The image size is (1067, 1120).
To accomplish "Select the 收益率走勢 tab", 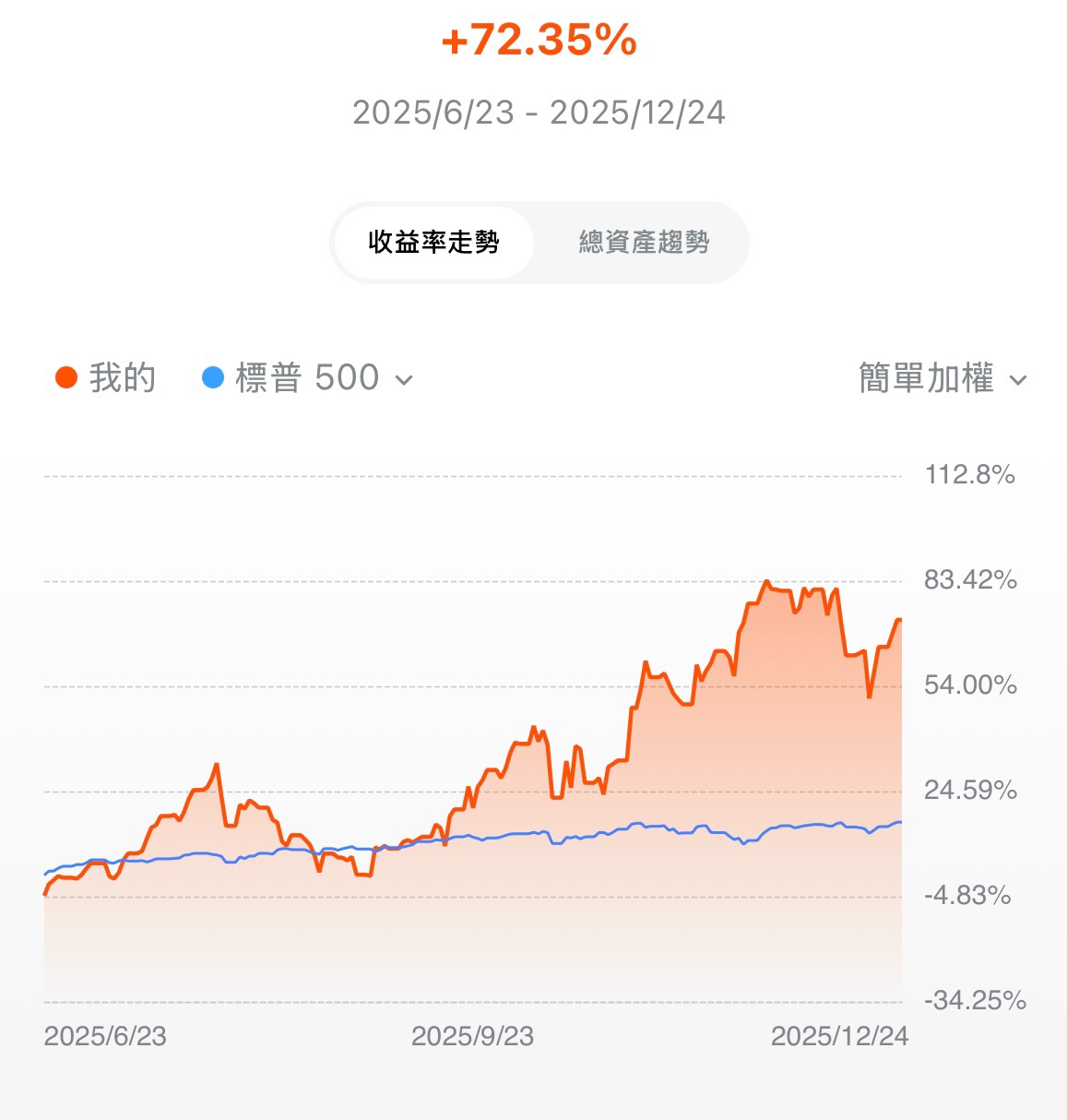I will [433, 243].
